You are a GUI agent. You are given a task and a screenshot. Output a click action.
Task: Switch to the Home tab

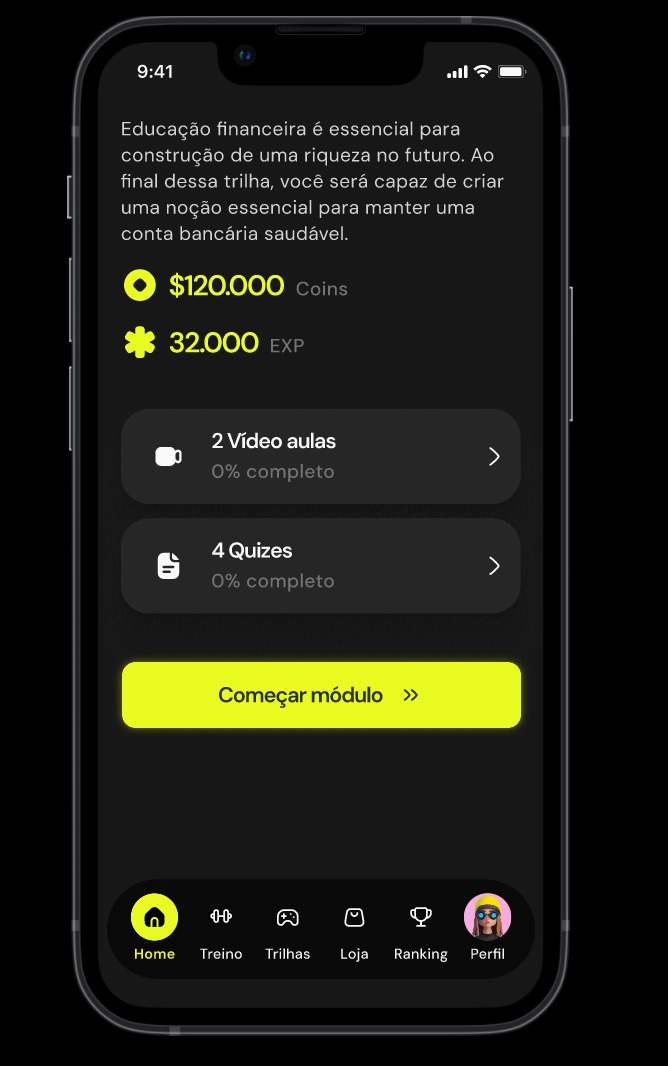tap(154, 928)
